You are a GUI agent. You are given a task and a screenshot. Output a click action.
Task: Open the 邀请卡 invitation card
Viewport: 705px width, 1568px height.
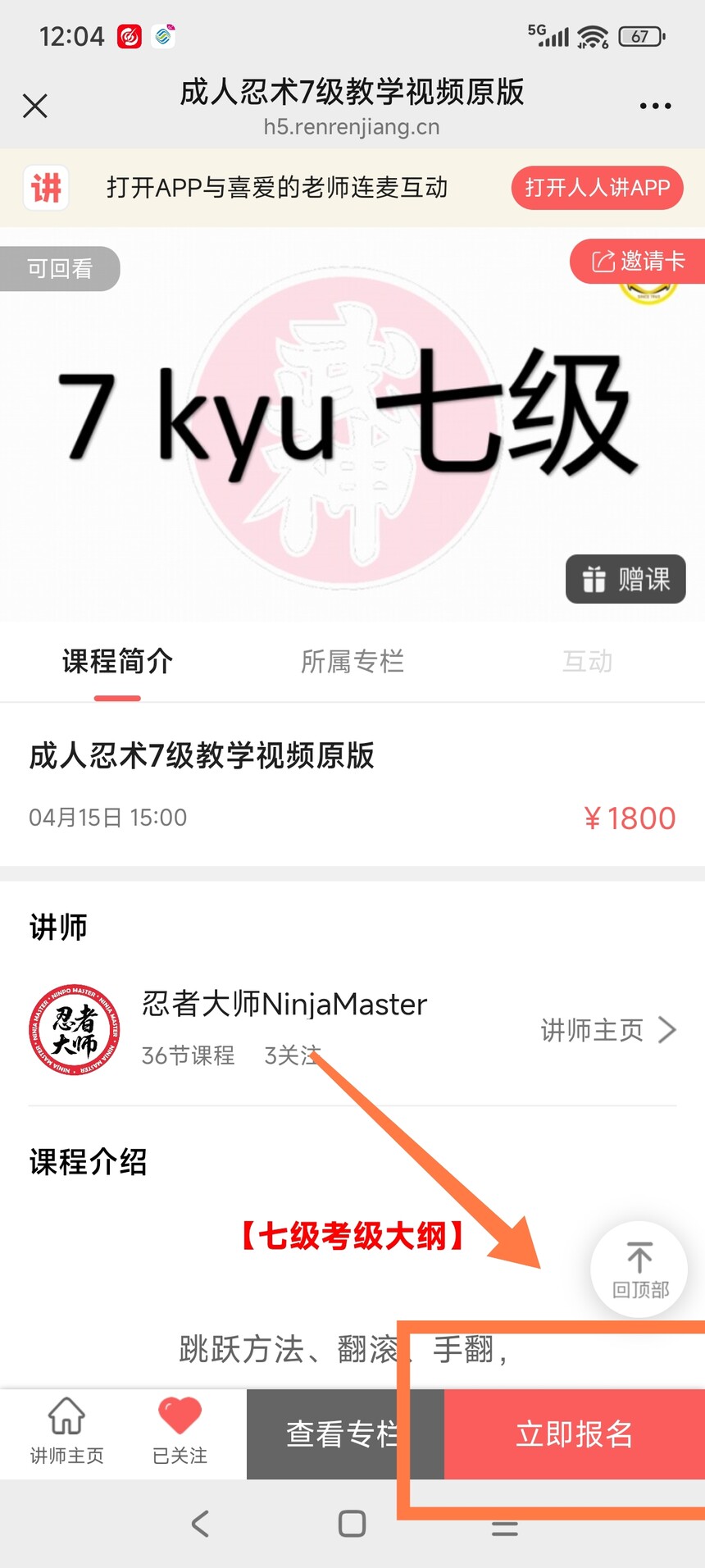tap(638, 262)
